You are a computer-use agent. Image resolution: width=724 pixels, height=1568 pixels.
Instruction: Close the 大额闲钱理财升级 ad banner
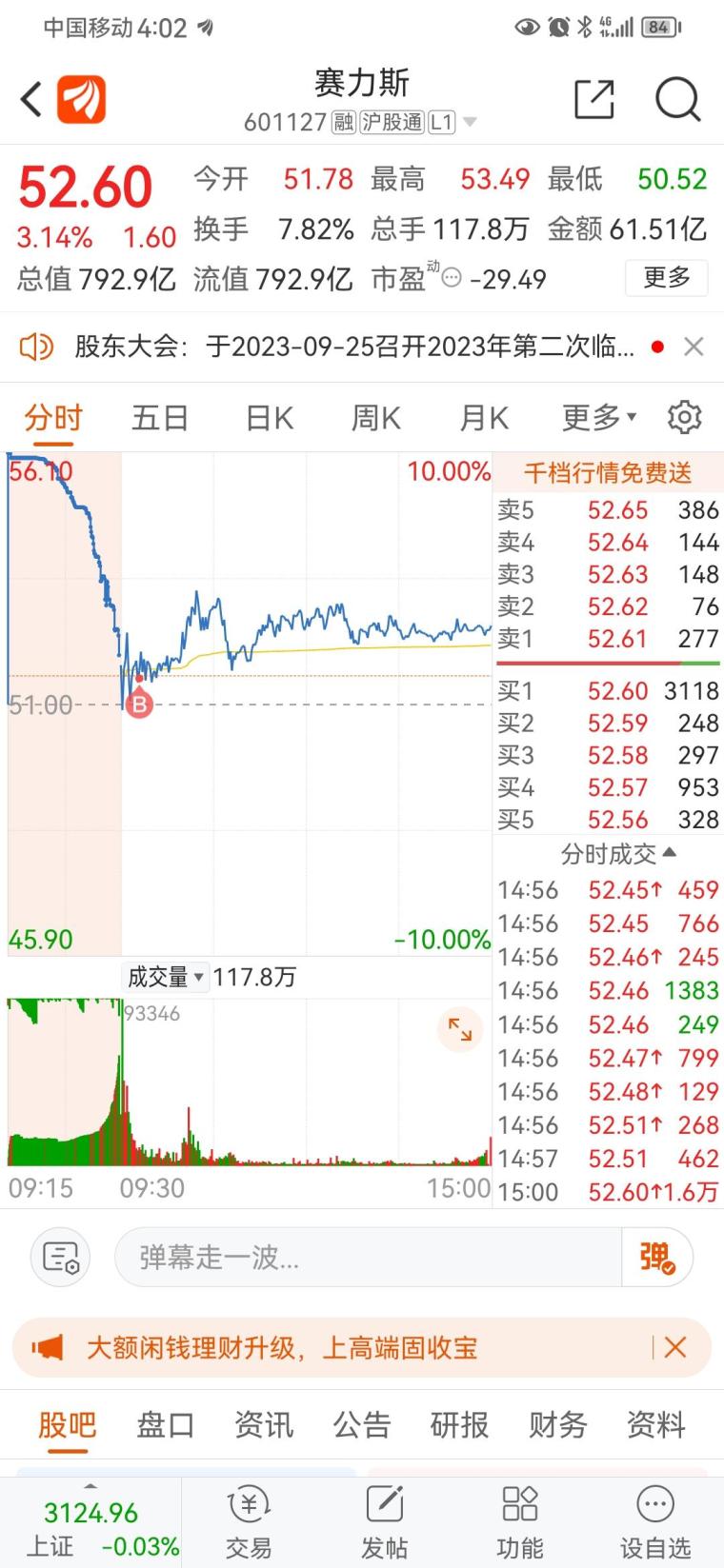pyautogui.click(x=675, y=1347)
